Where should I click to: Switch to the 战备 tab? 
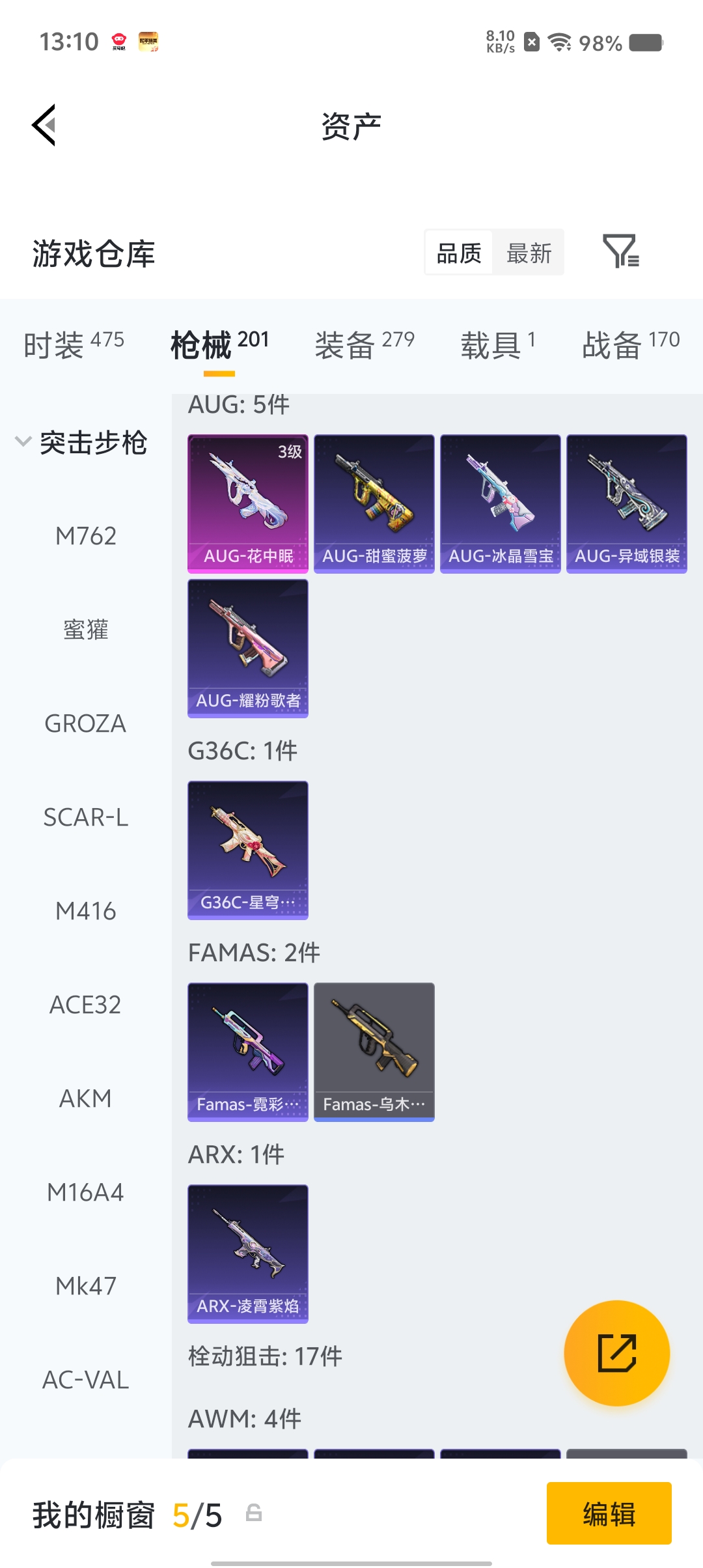pyautogui.click(x=630, y=344)
